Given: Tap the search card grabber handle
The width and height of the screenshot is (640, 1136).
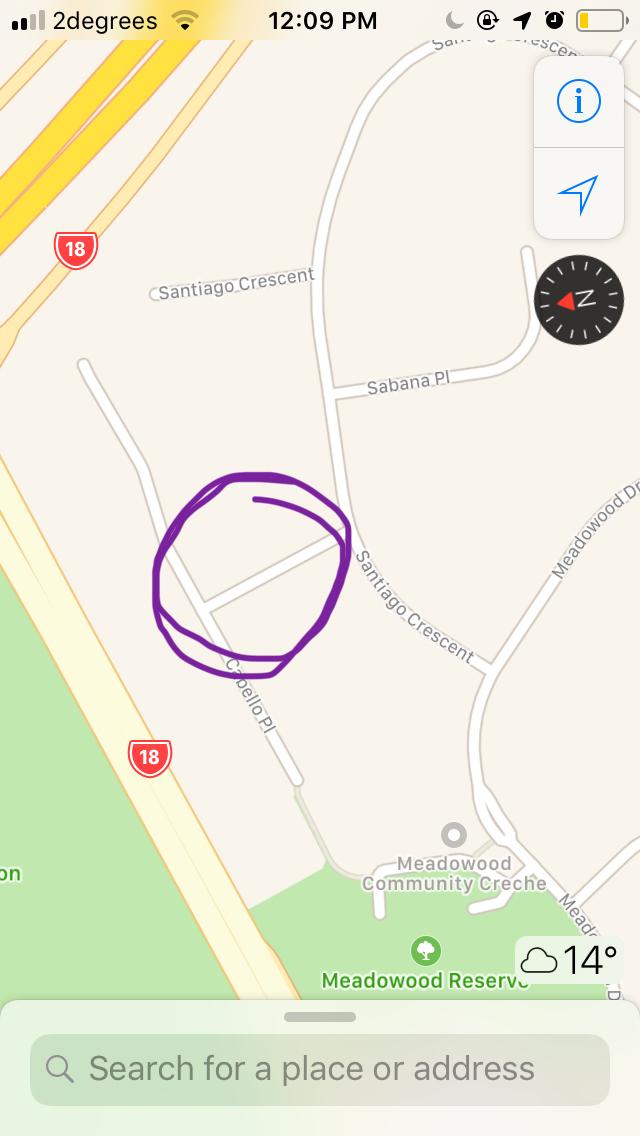Looking at the screenshot, I should point(320,1017).
